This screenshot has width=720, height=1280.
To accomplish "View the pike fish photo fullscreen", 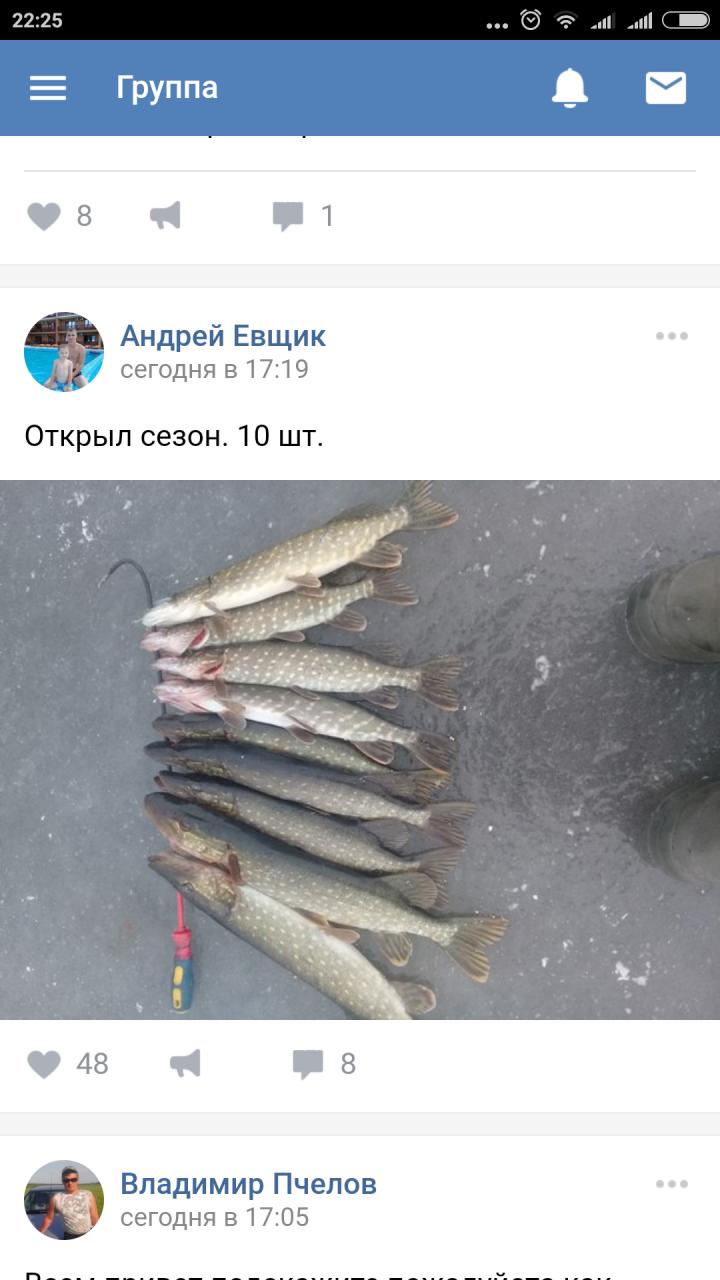I will (x=360, y=750).
